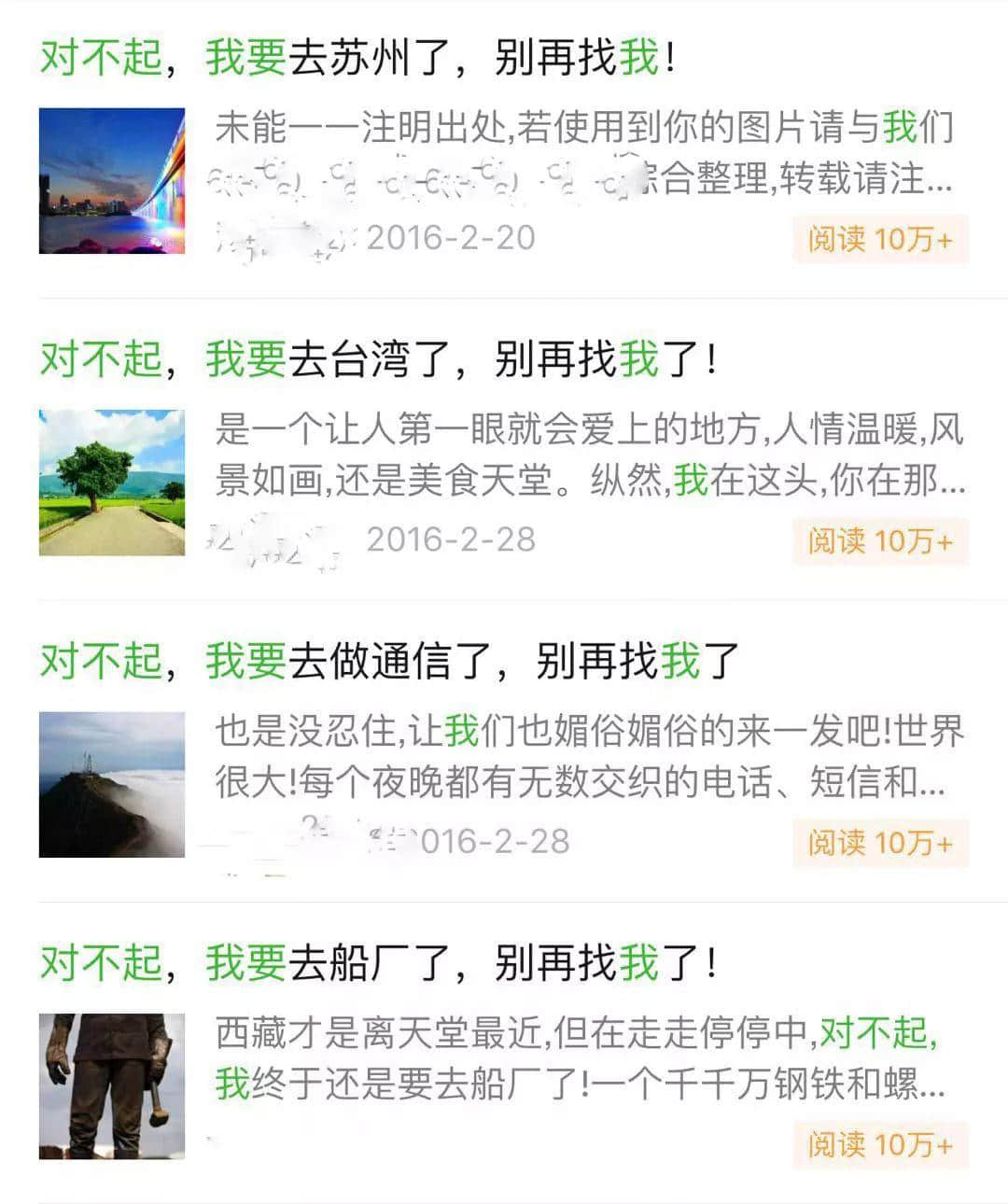
Task: Click the 阅读 10万+ count on the 通信 article
Action: [878, 843]
